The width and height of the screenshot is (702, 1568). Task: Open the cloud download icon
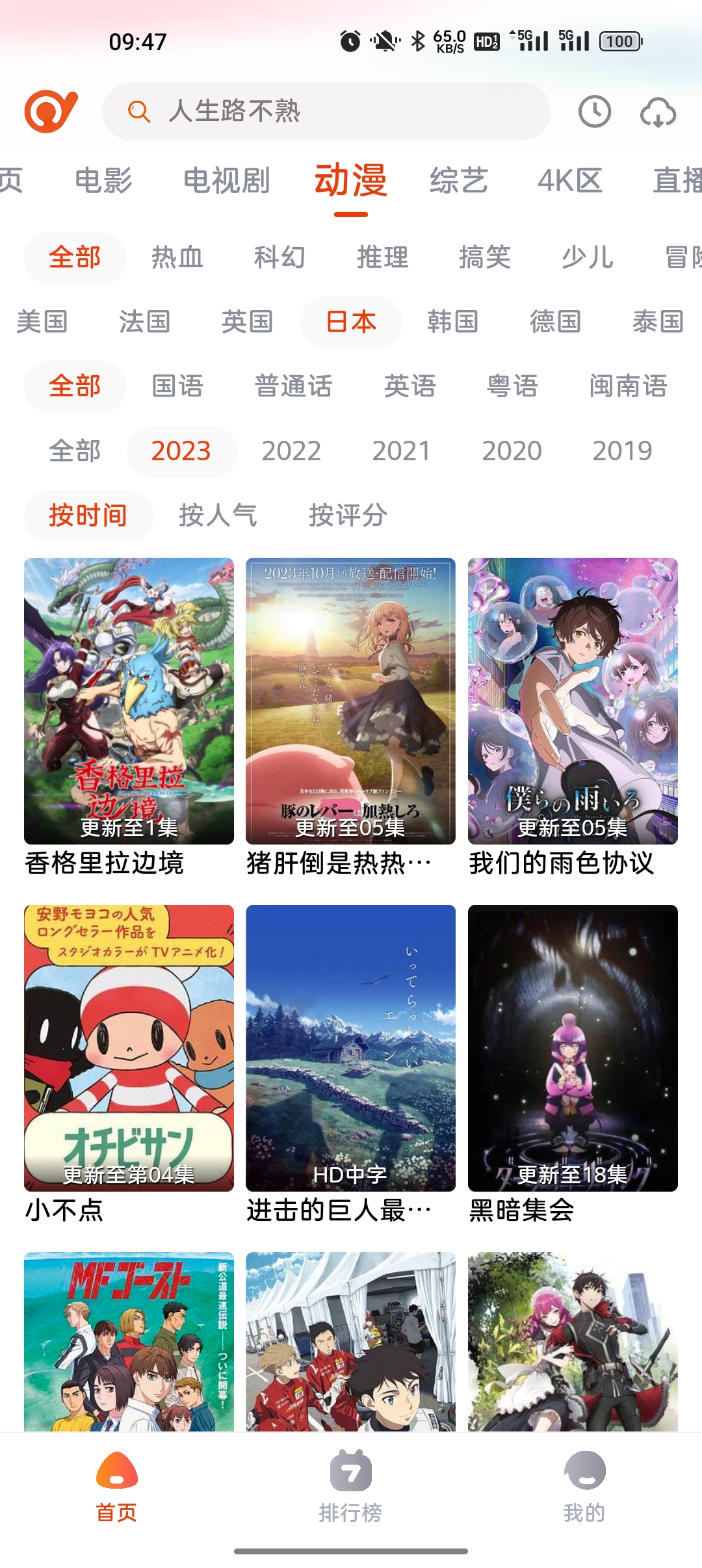coord(658,113)
